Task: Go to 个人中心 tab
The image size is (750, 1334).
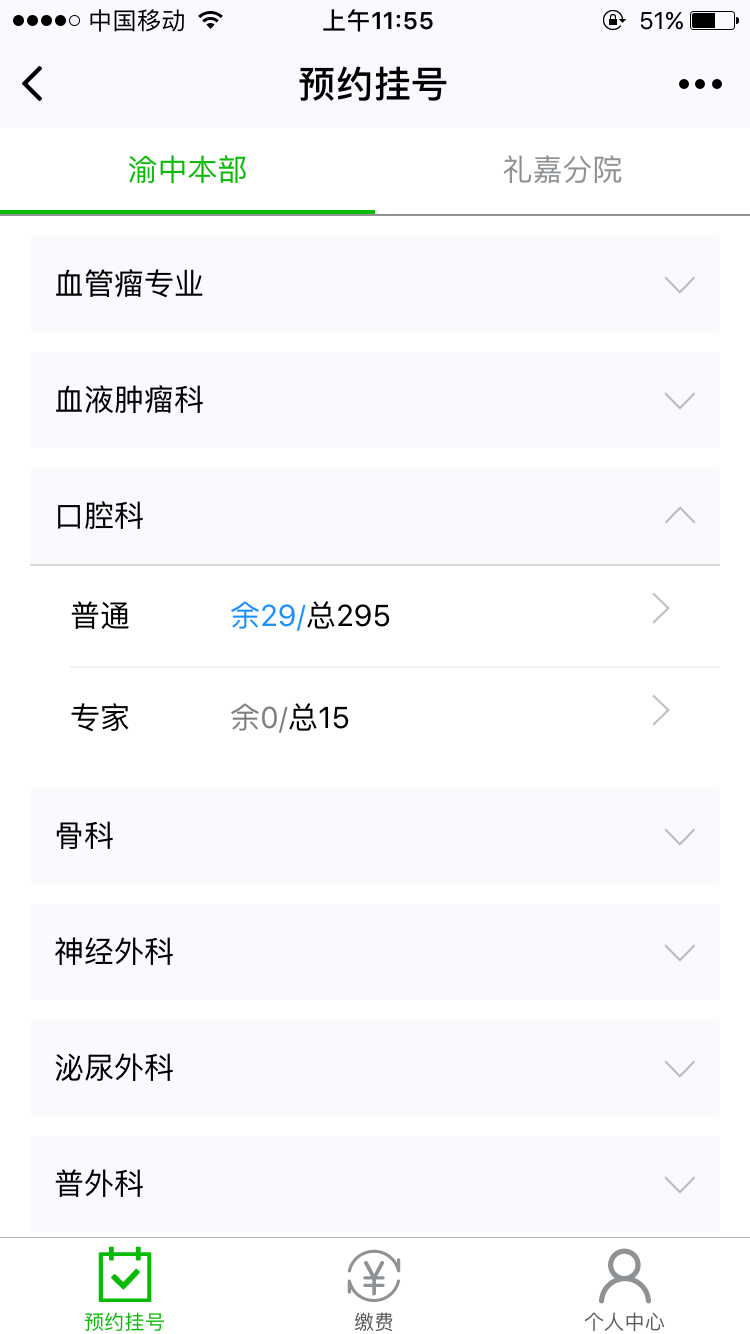Action: (x=624, y=1288)
